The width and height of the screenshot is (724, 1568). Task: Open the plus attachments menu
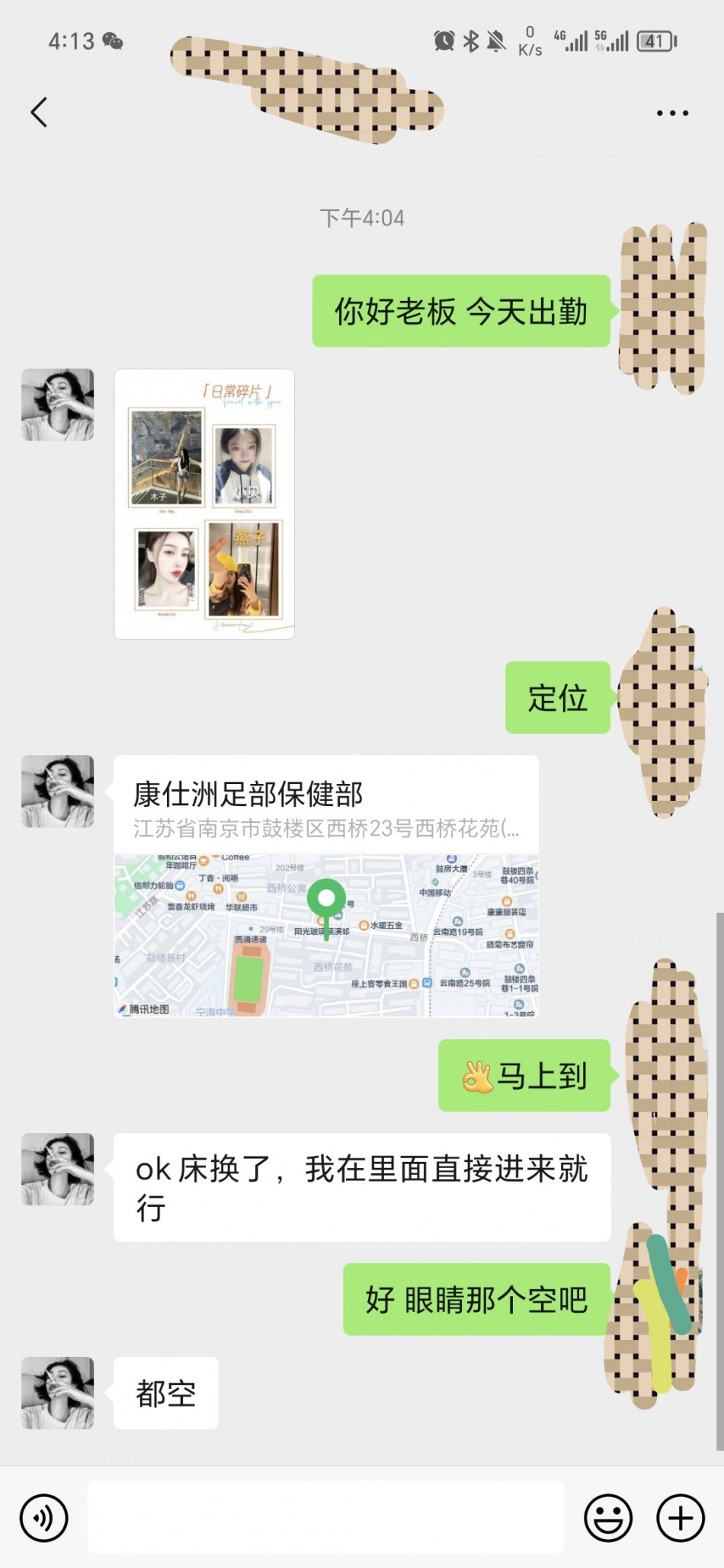tap(680, 1518)
